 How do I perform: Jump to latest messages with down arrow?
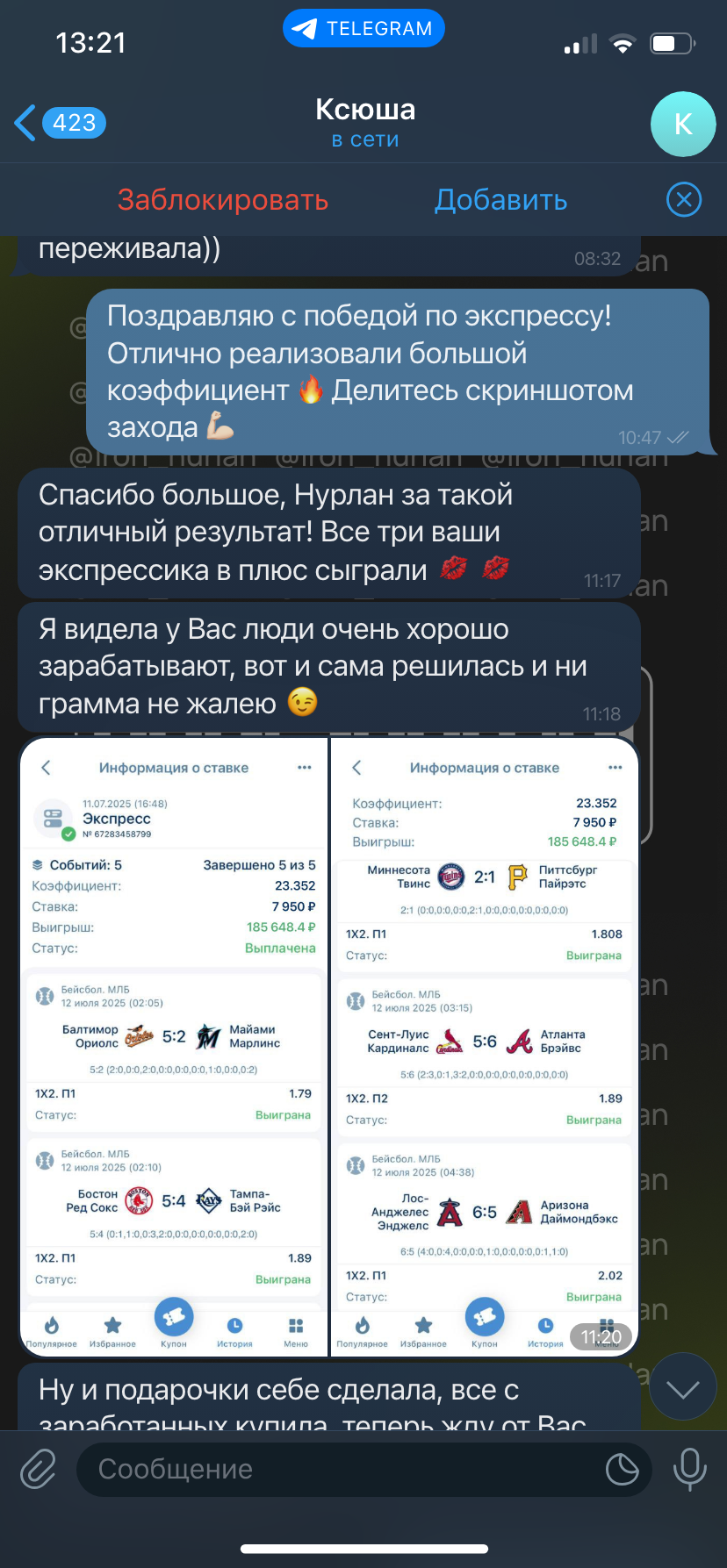tap(682, 1389)
